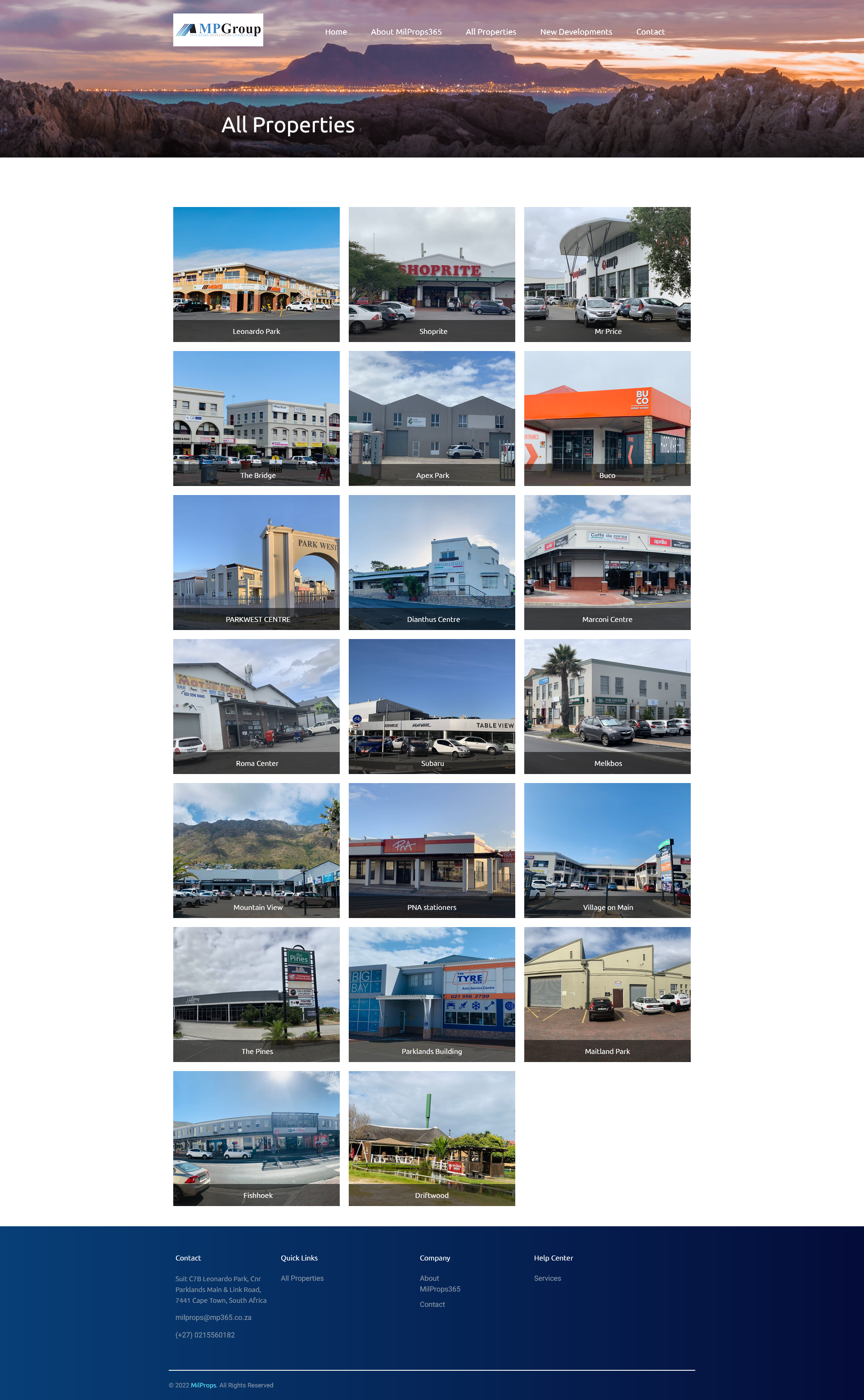This screenshot has height=1400, width=864.
Task: Open the Leonardo Park property tile
Action: pos(256,274)
